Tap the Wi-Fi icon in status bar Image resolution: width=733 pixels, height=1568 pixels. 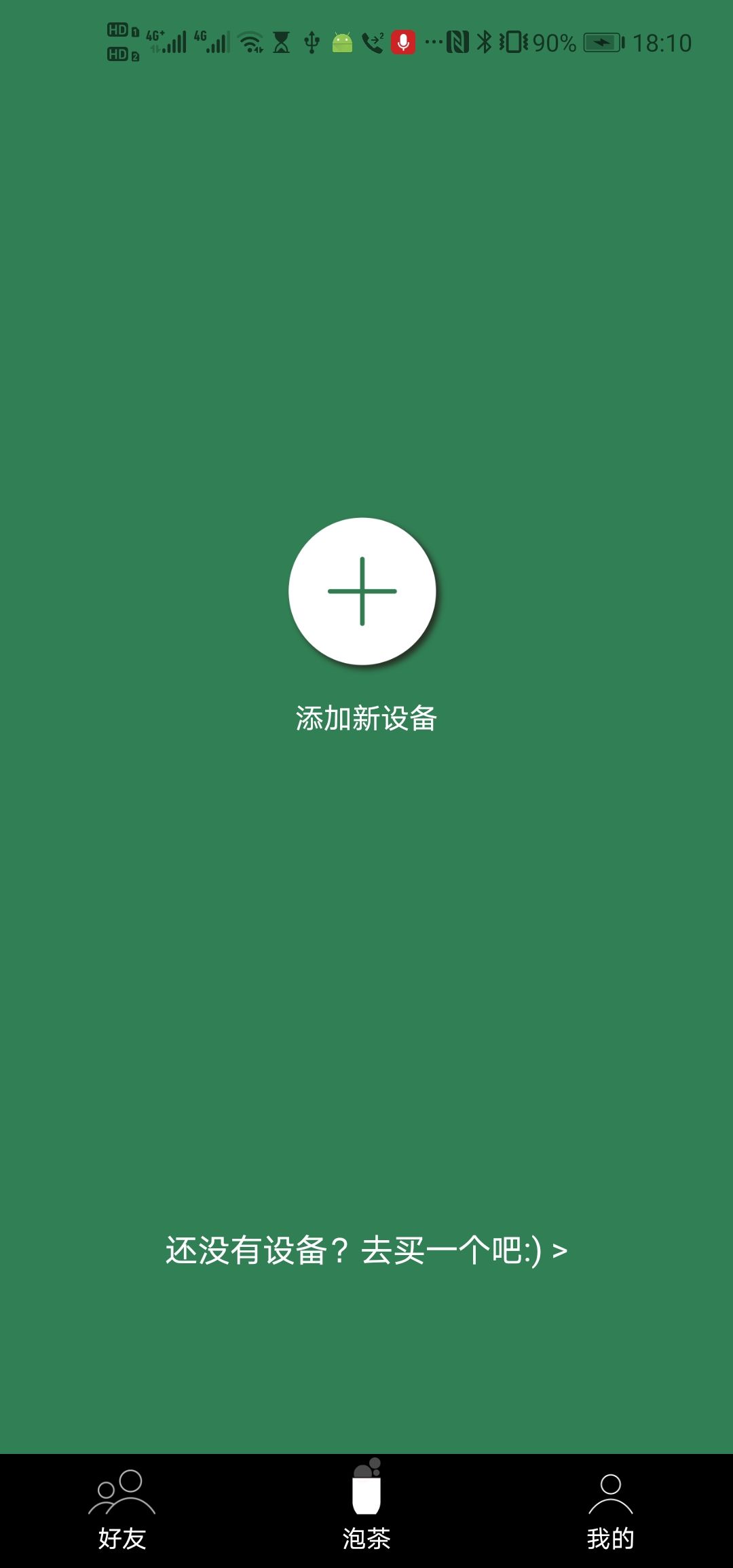(x=250, y=41)
